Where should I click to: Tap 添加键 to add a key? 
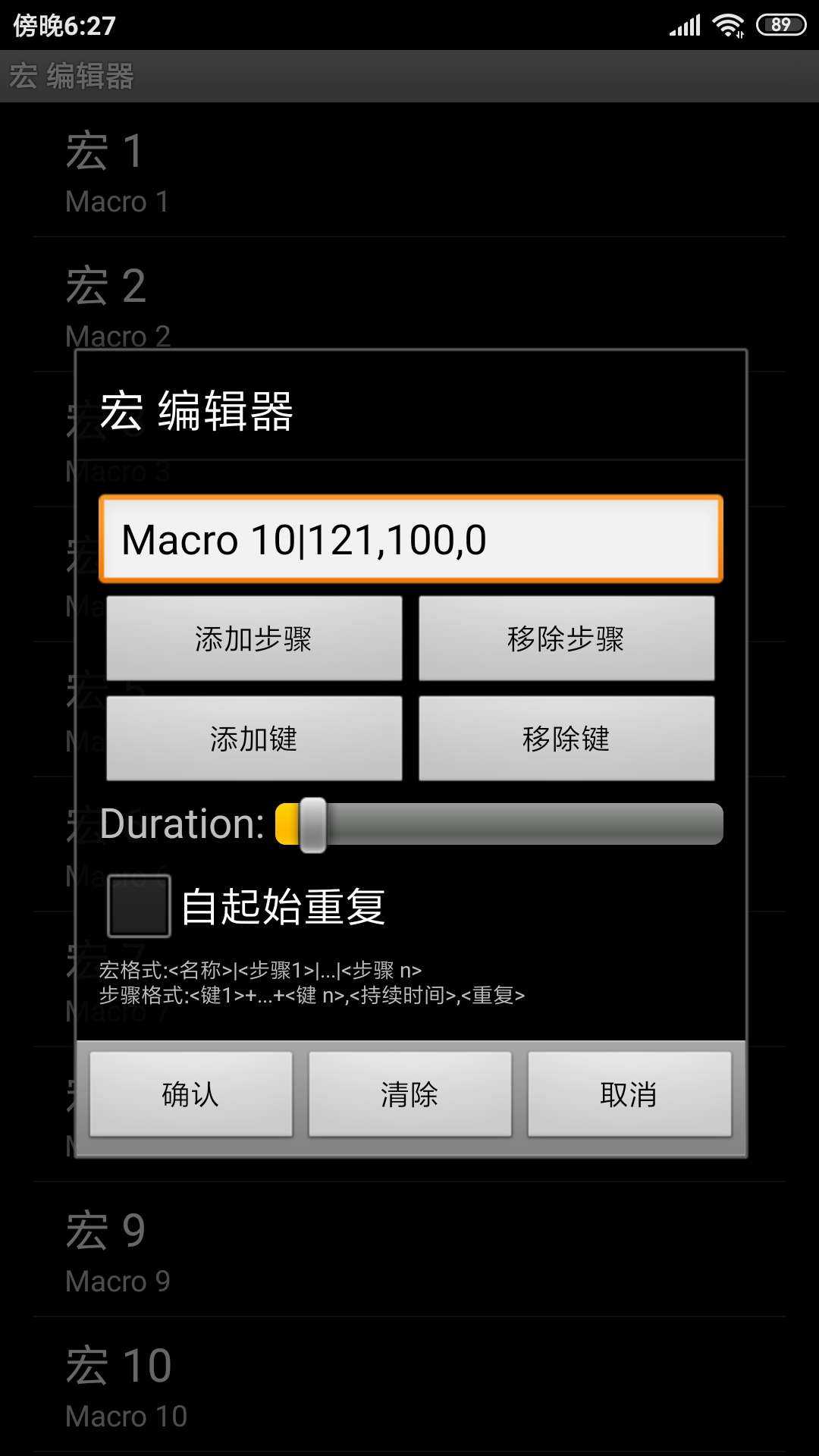pyautogui.click(x=254, y=739)
